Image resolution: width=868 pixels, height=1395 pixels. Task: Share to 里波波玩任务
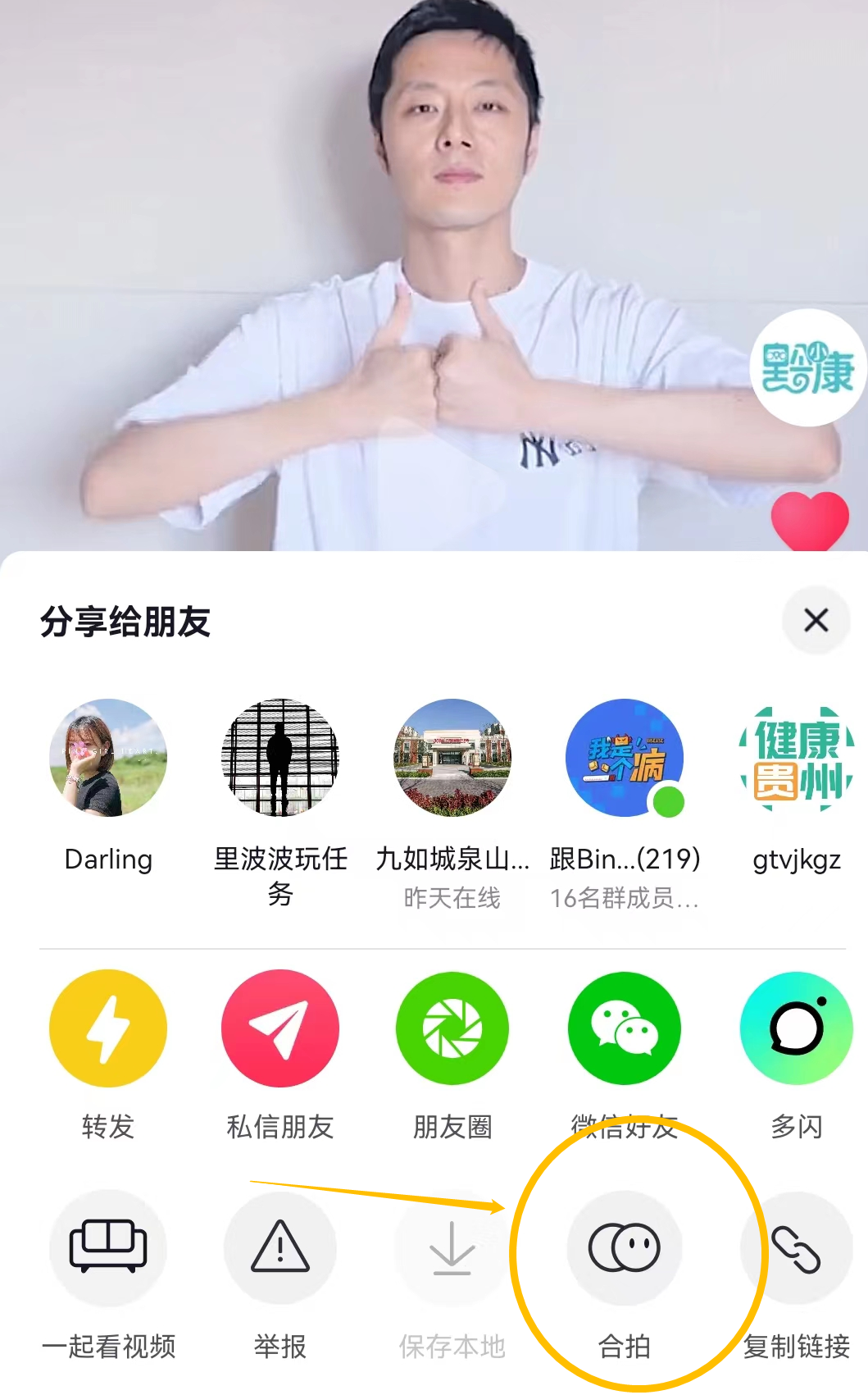280,758
